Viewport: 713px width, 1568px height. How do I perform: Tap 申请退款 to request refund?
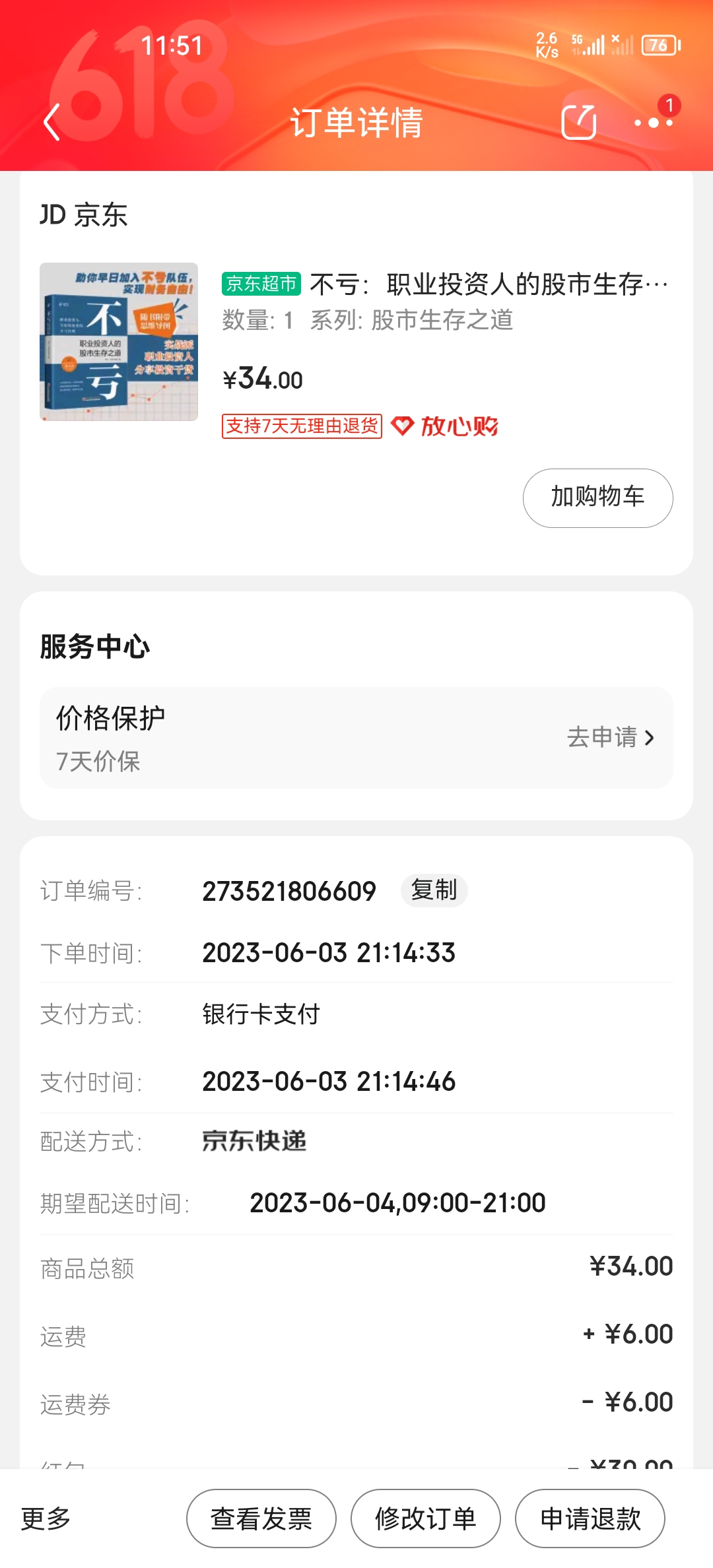590,1519
